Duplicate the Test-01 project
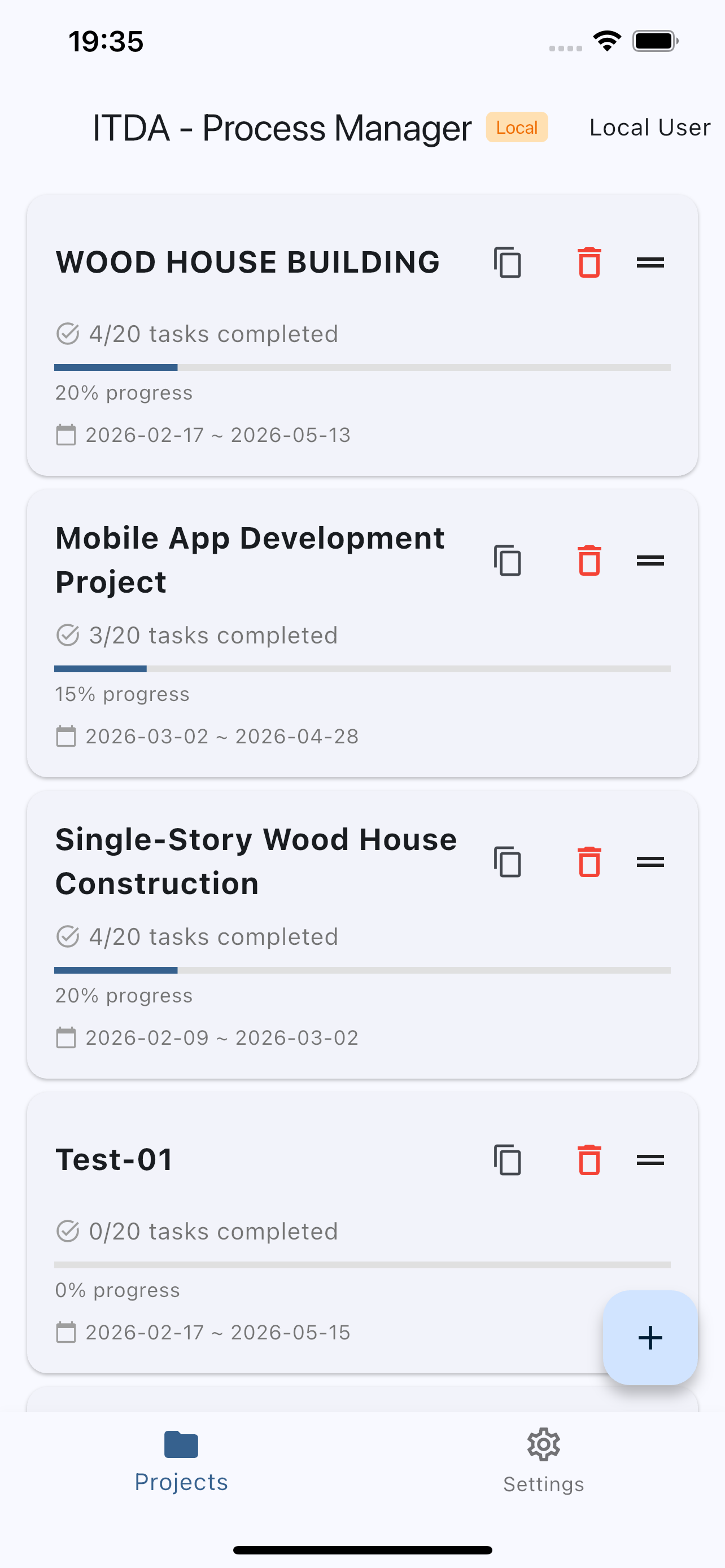Screen dimensions: 725x1568 pyautogui.click(x=507, y=1160)
